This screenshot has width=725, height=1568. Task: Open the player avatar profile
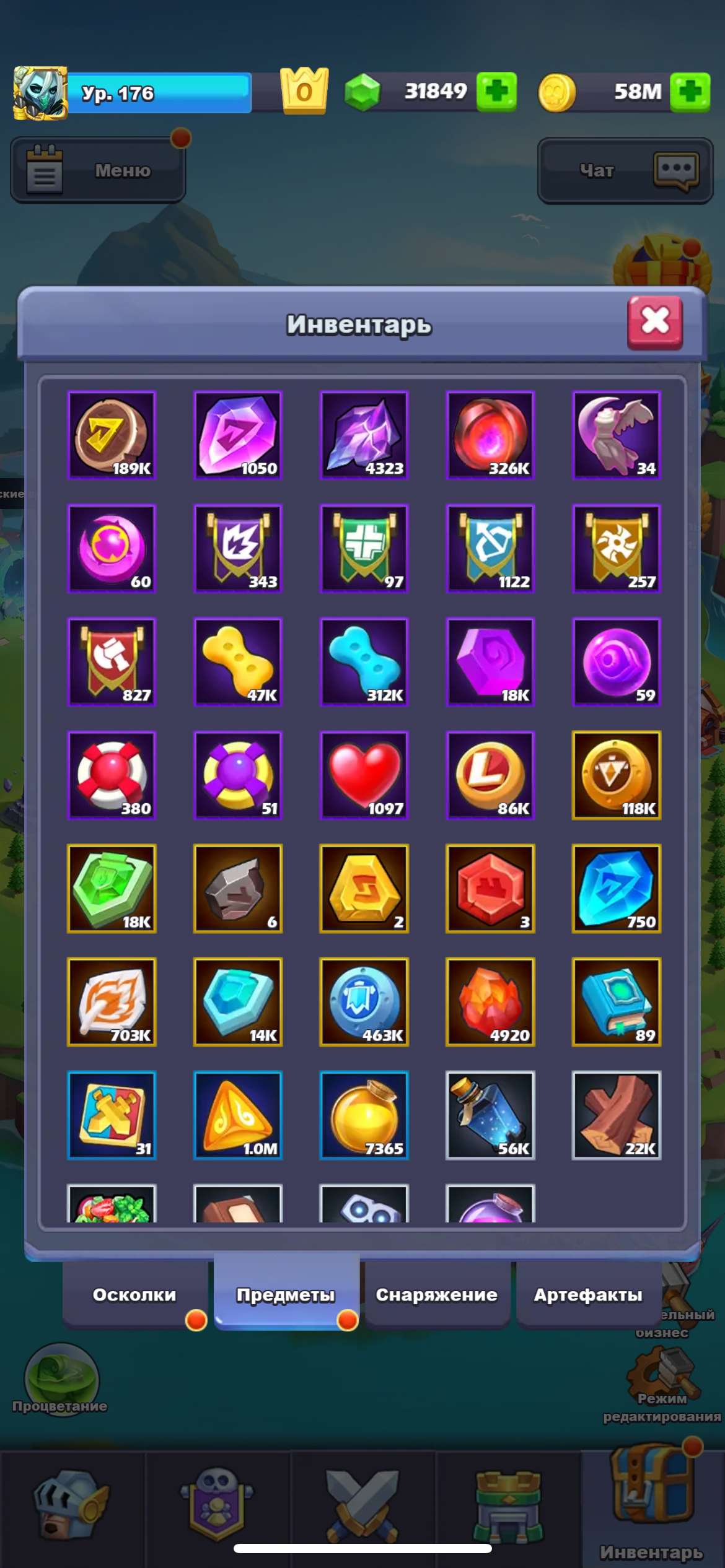click(x=40, y=93)
